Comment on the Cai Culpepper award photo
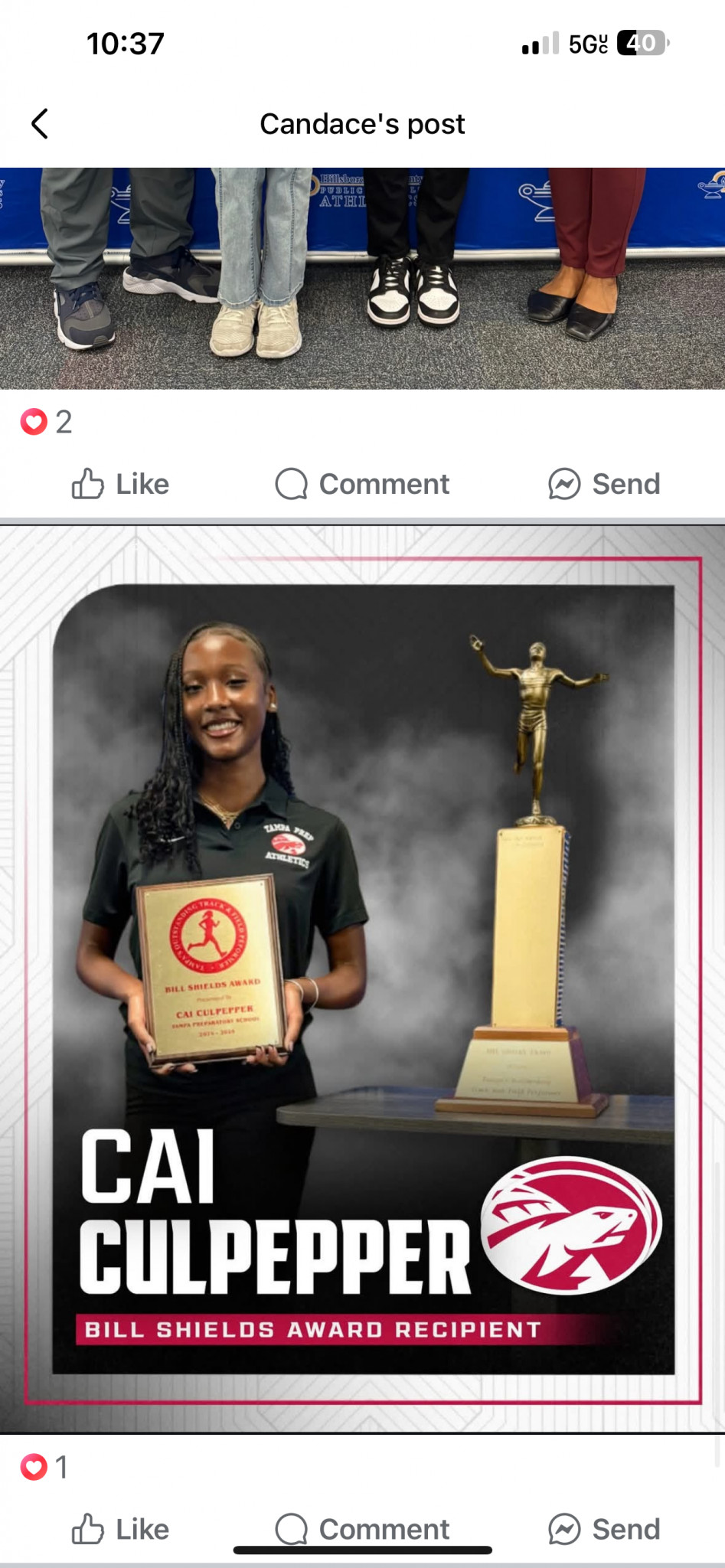725x1568 pixels. [362, 1529]
